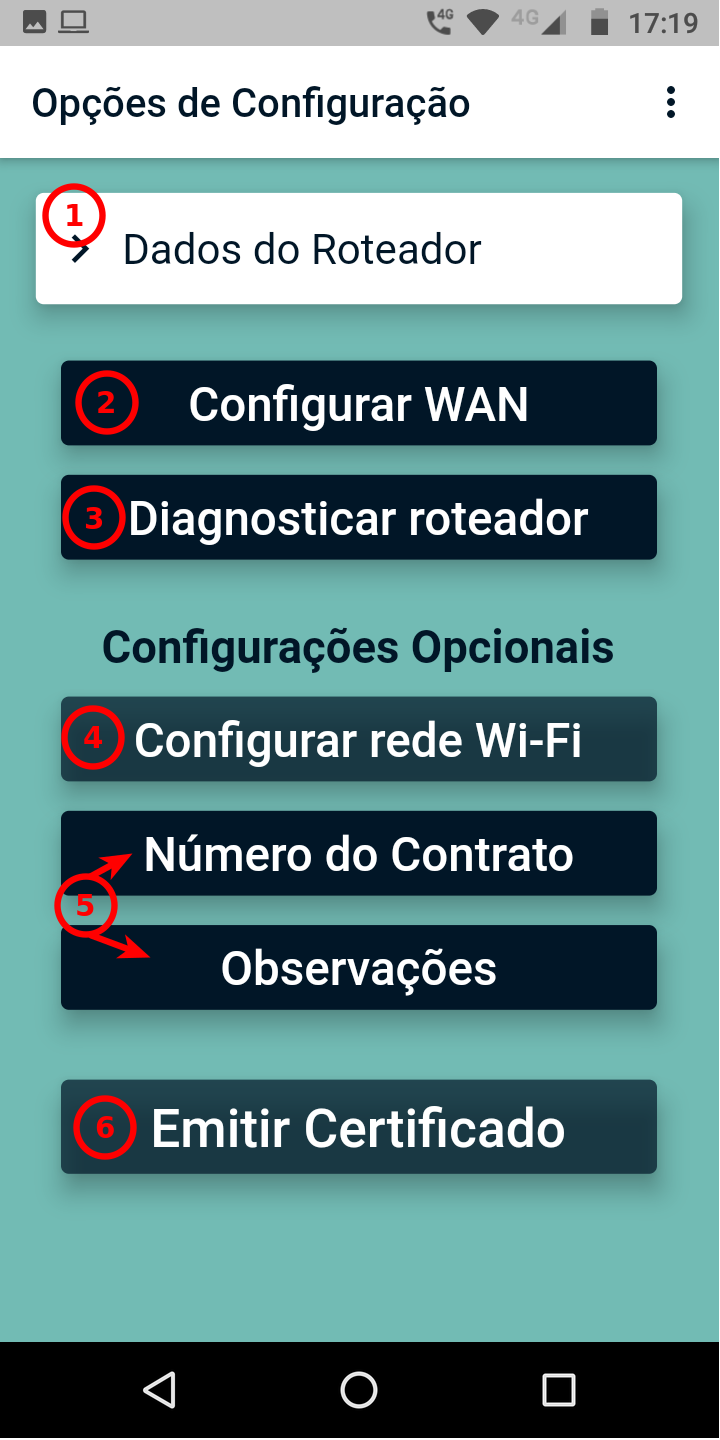
Task: Select the Opções de Configuração title bar
Action: click(251, 102)
